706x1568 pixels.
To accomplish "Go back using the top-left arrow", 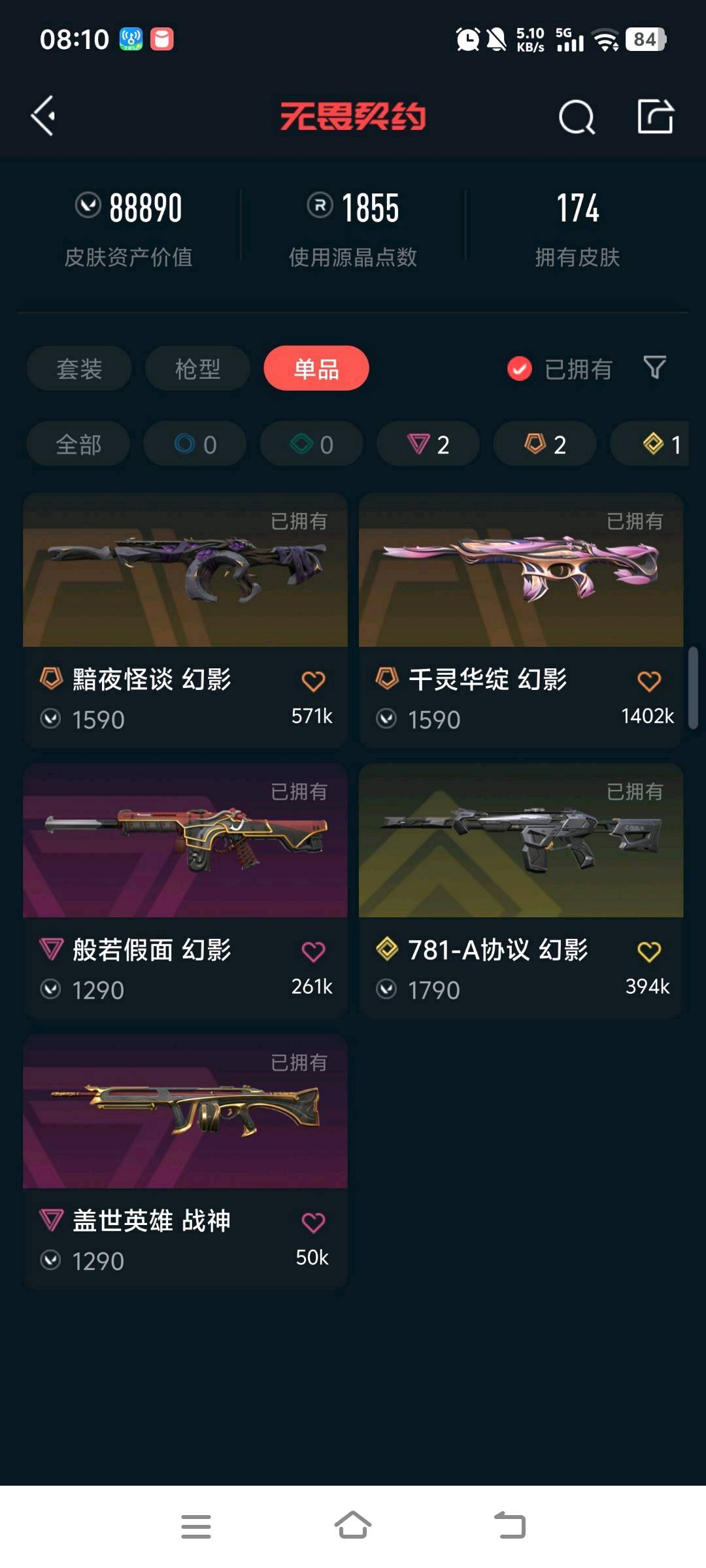I will coord(44,116).
